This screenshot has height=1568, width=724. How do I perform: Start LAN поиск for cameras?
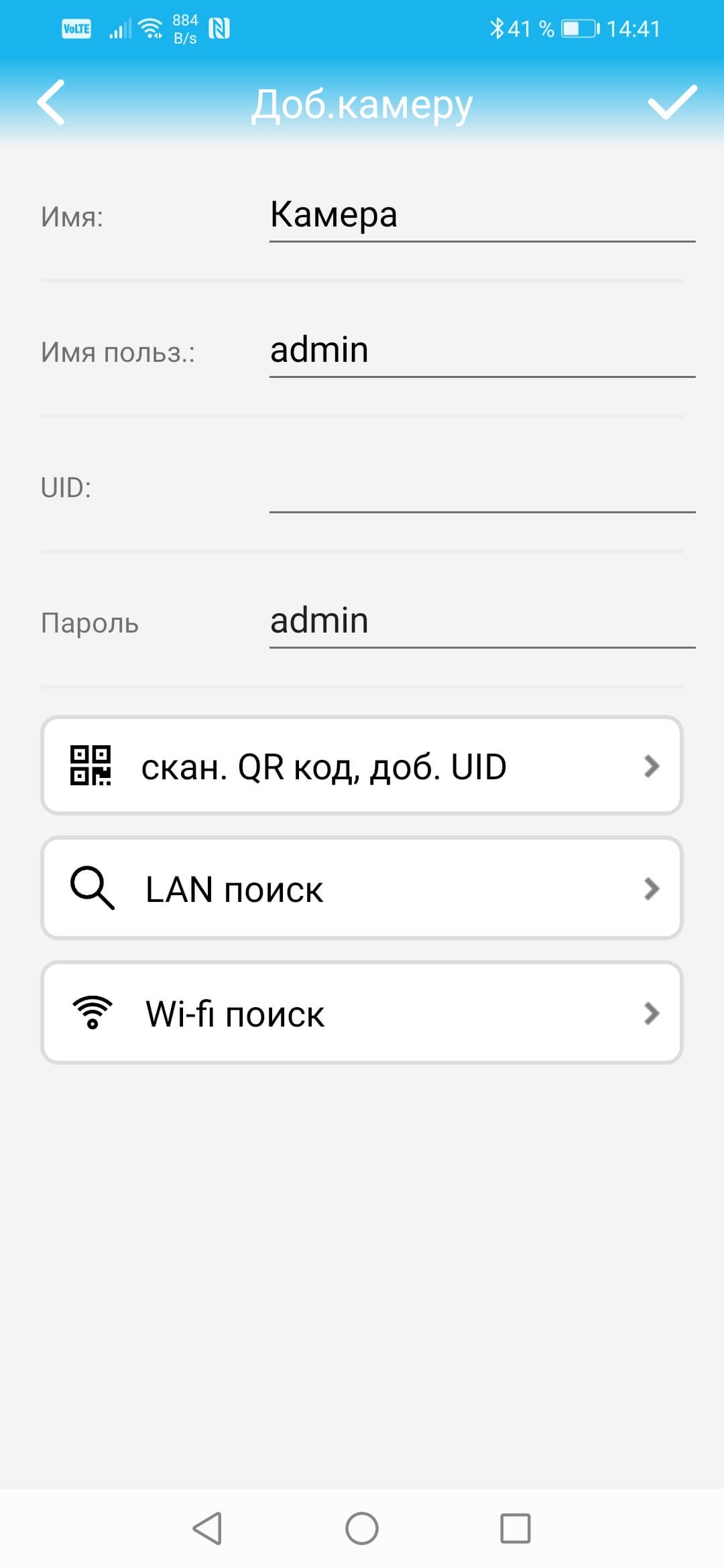(362, 889)
